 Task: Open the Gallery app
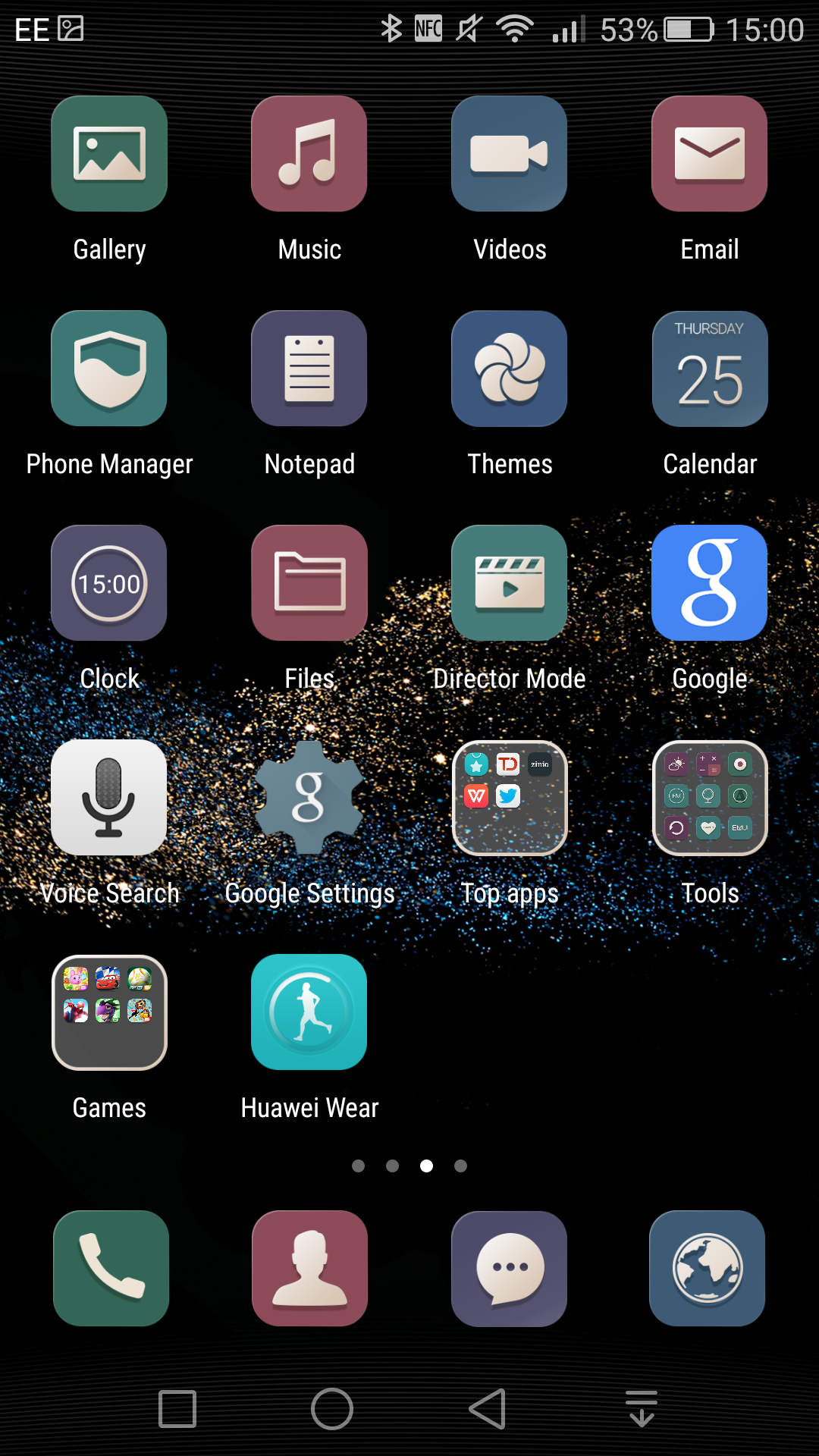(109, 154)
